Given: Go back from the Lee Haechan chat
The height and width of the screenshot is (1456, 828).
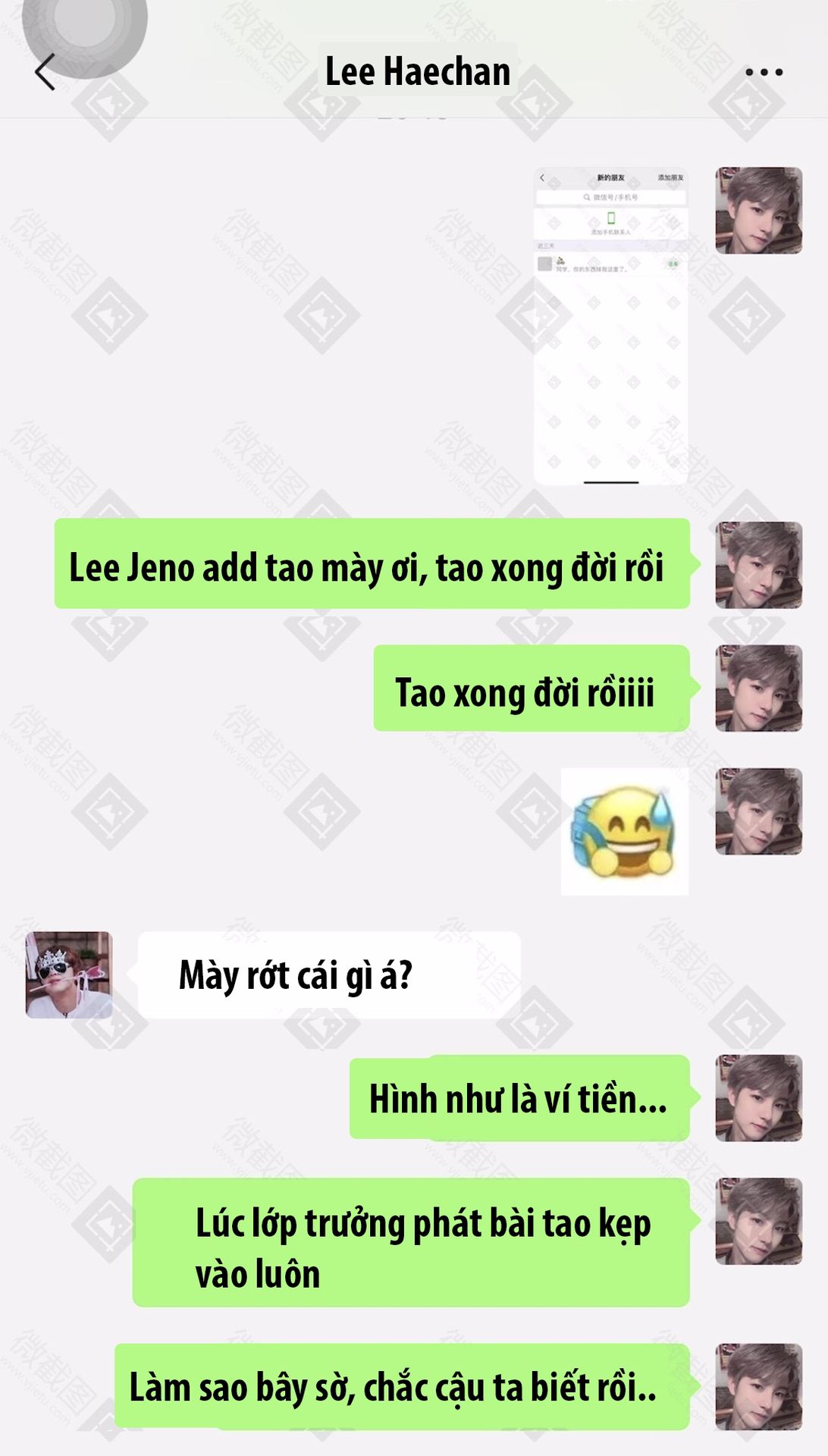Looking at the screenshot, I should [45, 73].
